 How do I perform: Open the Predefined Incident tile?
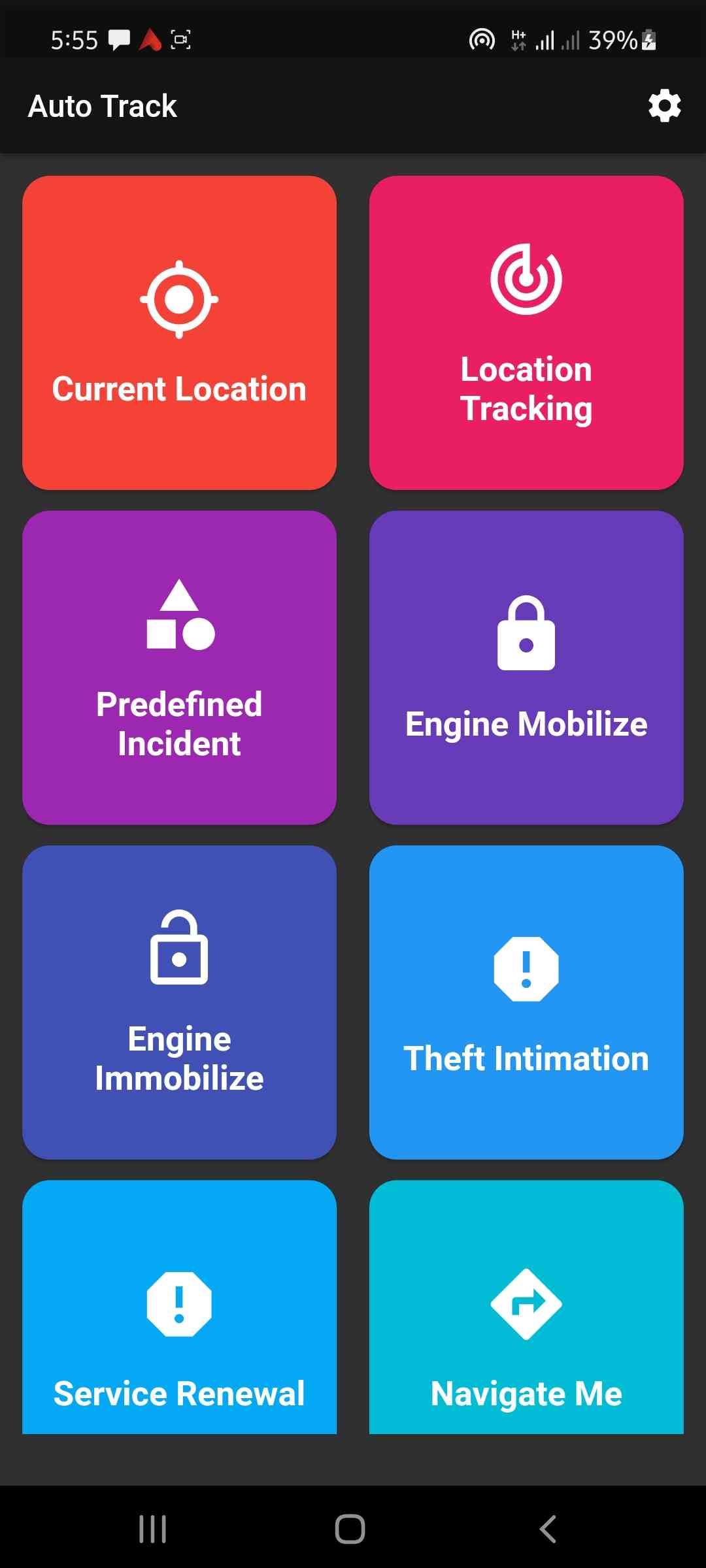click(x=179, y=668)
